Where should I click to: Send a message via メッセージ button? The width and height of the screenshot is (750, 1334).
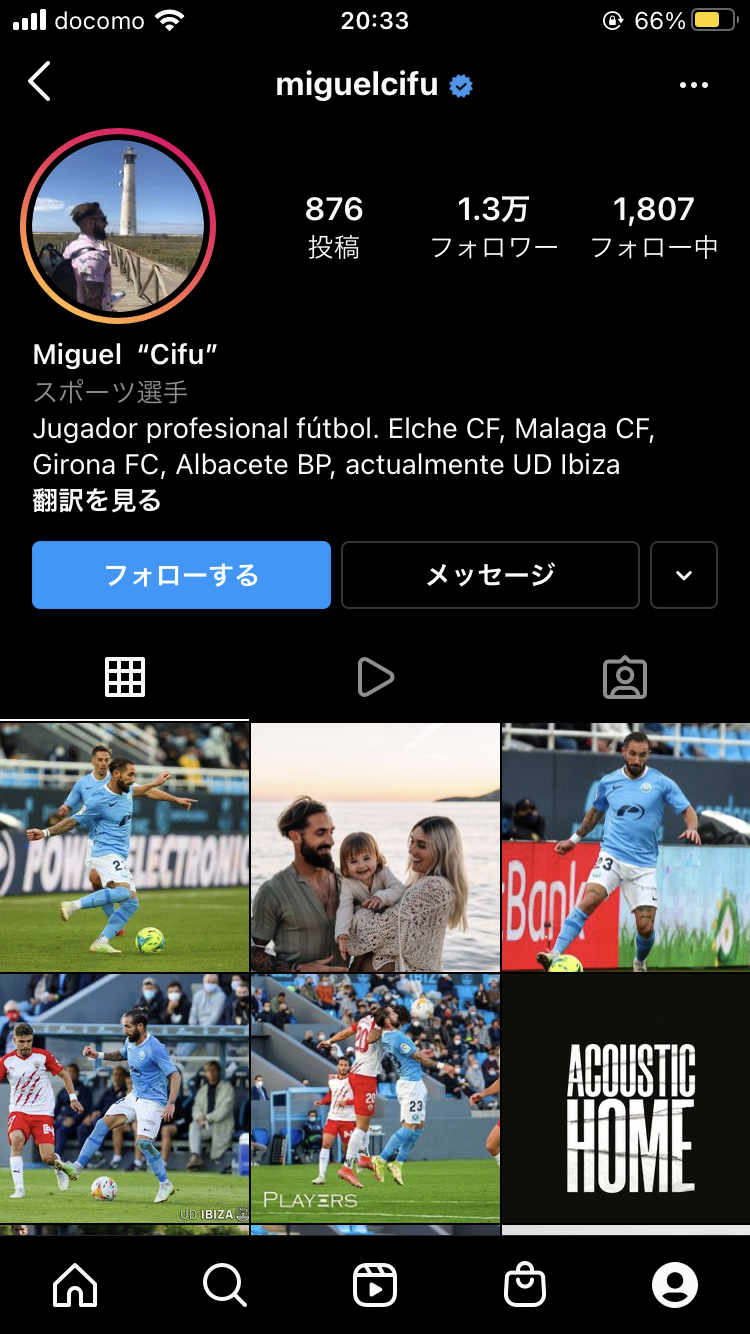[x=490, y=575]
